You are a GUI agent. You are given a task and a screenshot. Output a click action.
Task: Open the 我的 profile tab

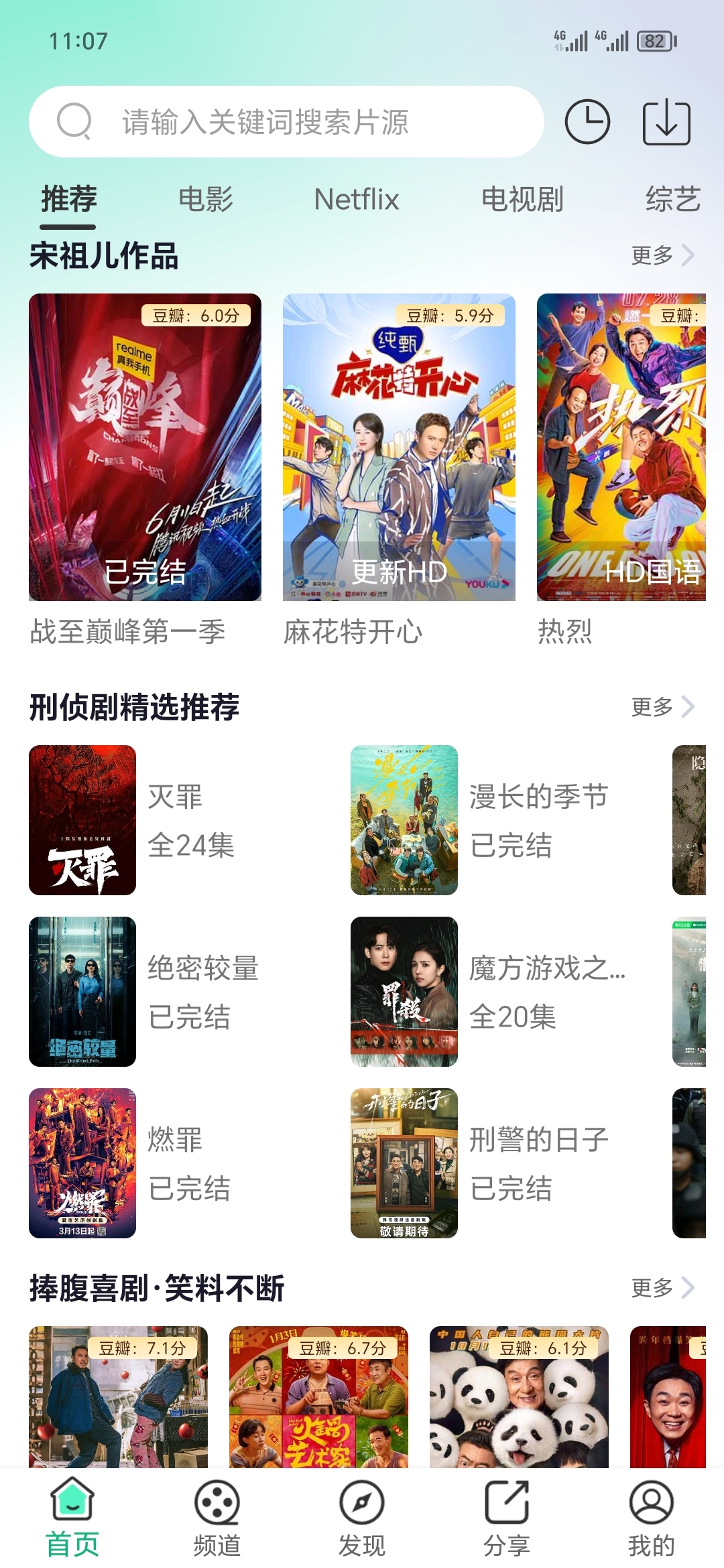pyautogui.click(x=651, y=1517)
